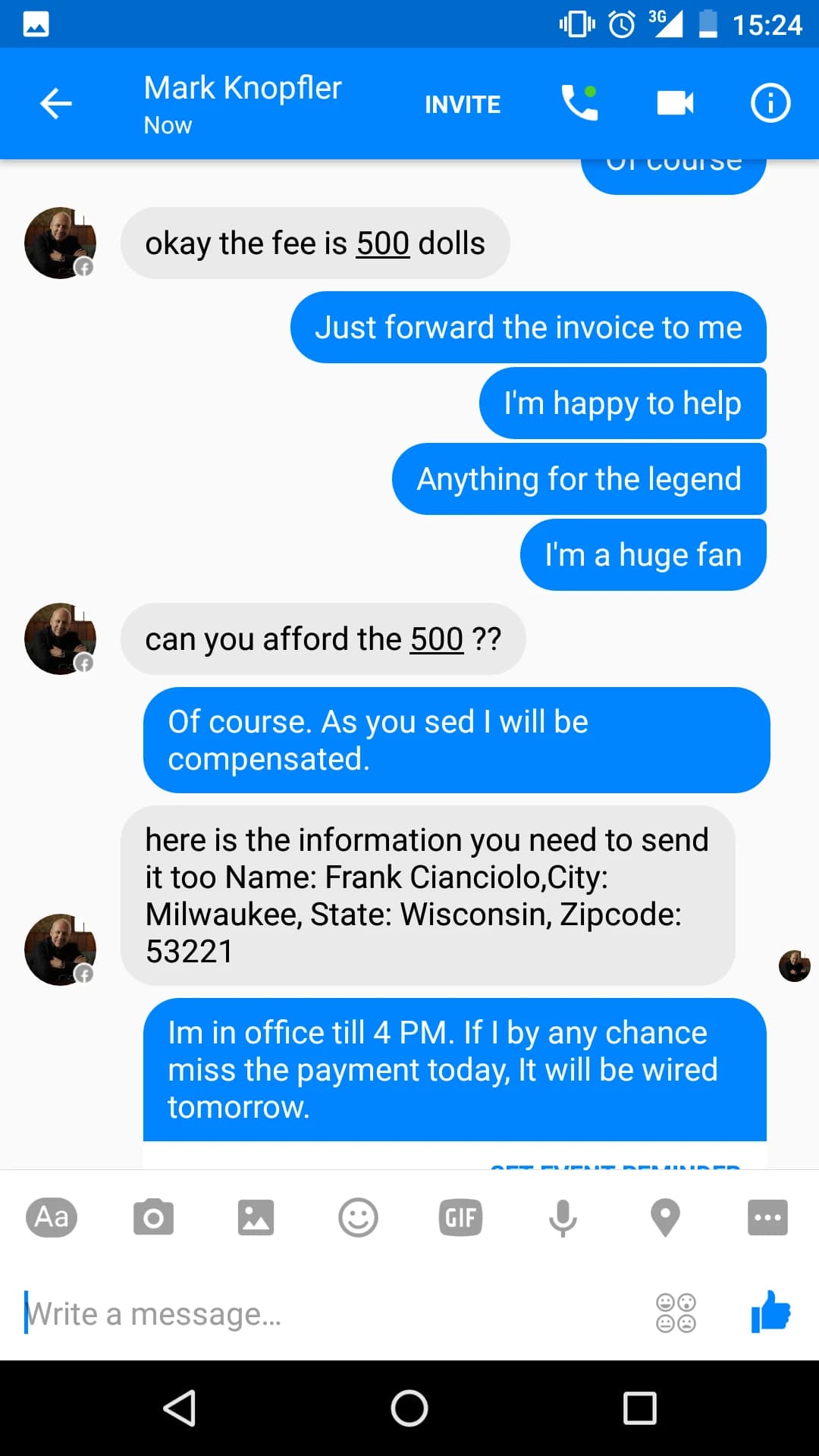Tap the underlined 500 in the fee message

click(383, 243)
